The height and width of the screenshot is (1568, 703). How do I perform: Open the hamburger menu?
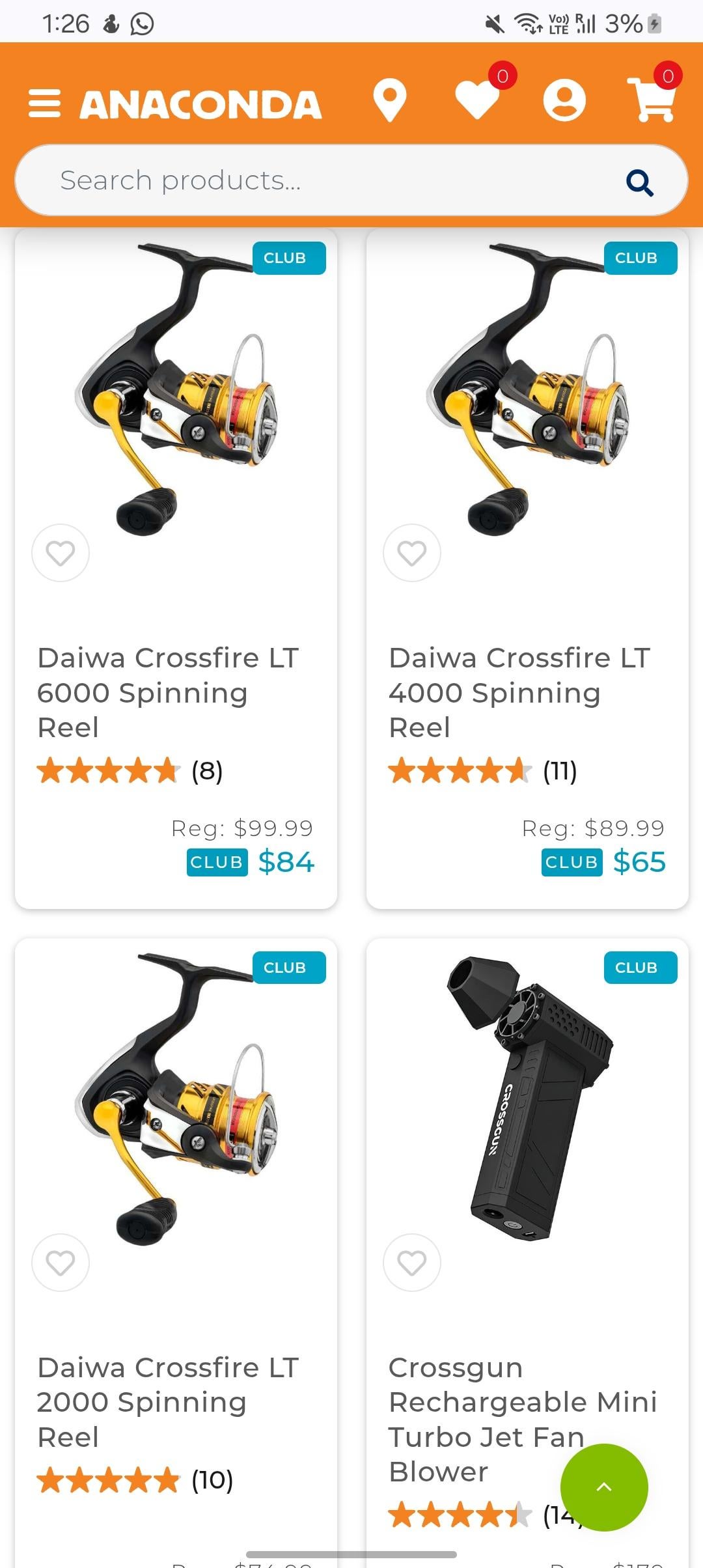pyautogui.click(x=44, y=104)
